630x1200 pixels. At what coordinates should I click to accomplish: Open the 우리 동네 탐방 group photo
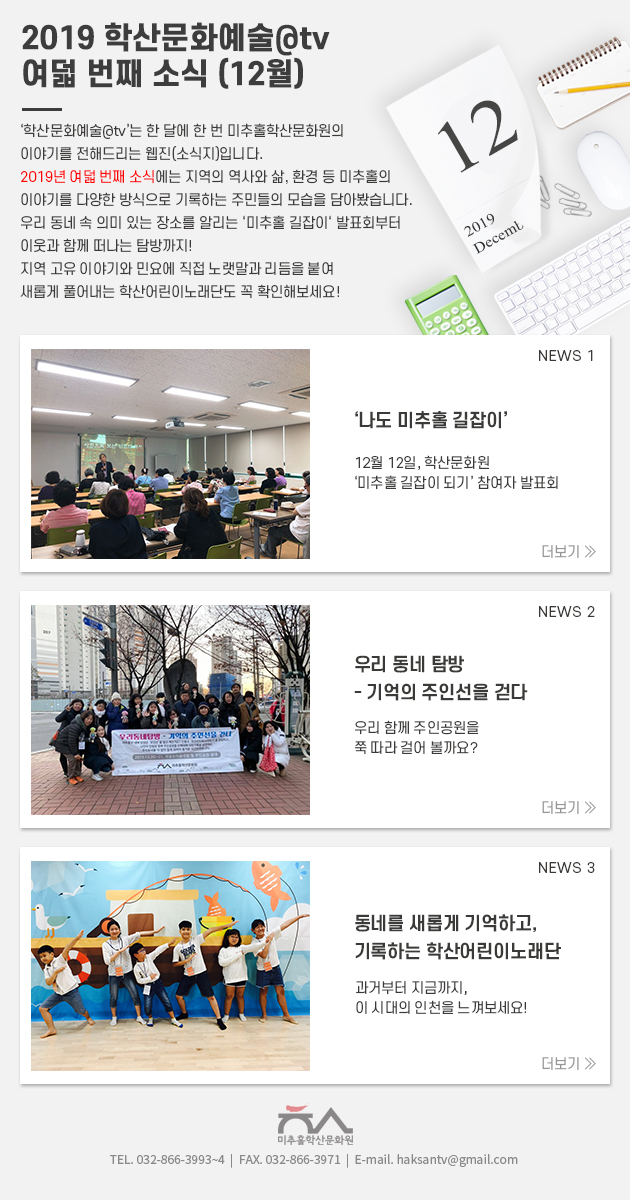pos(170,709)
